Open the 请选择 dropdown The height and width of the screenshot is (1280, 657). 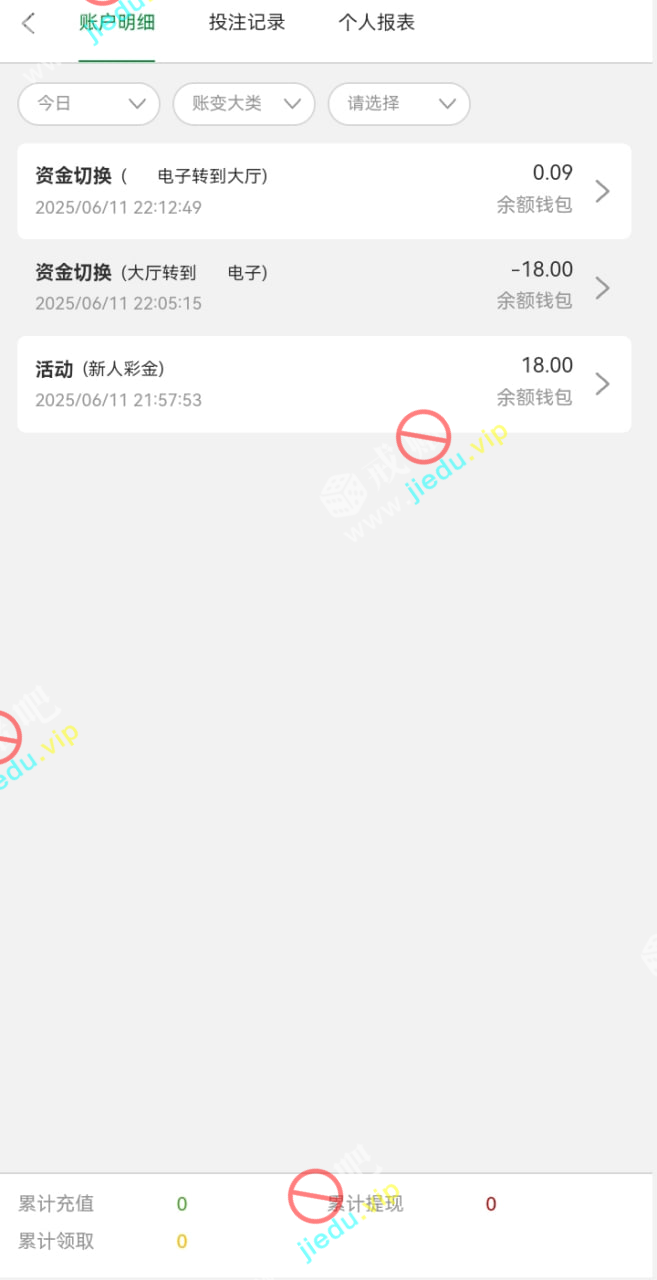399,104
